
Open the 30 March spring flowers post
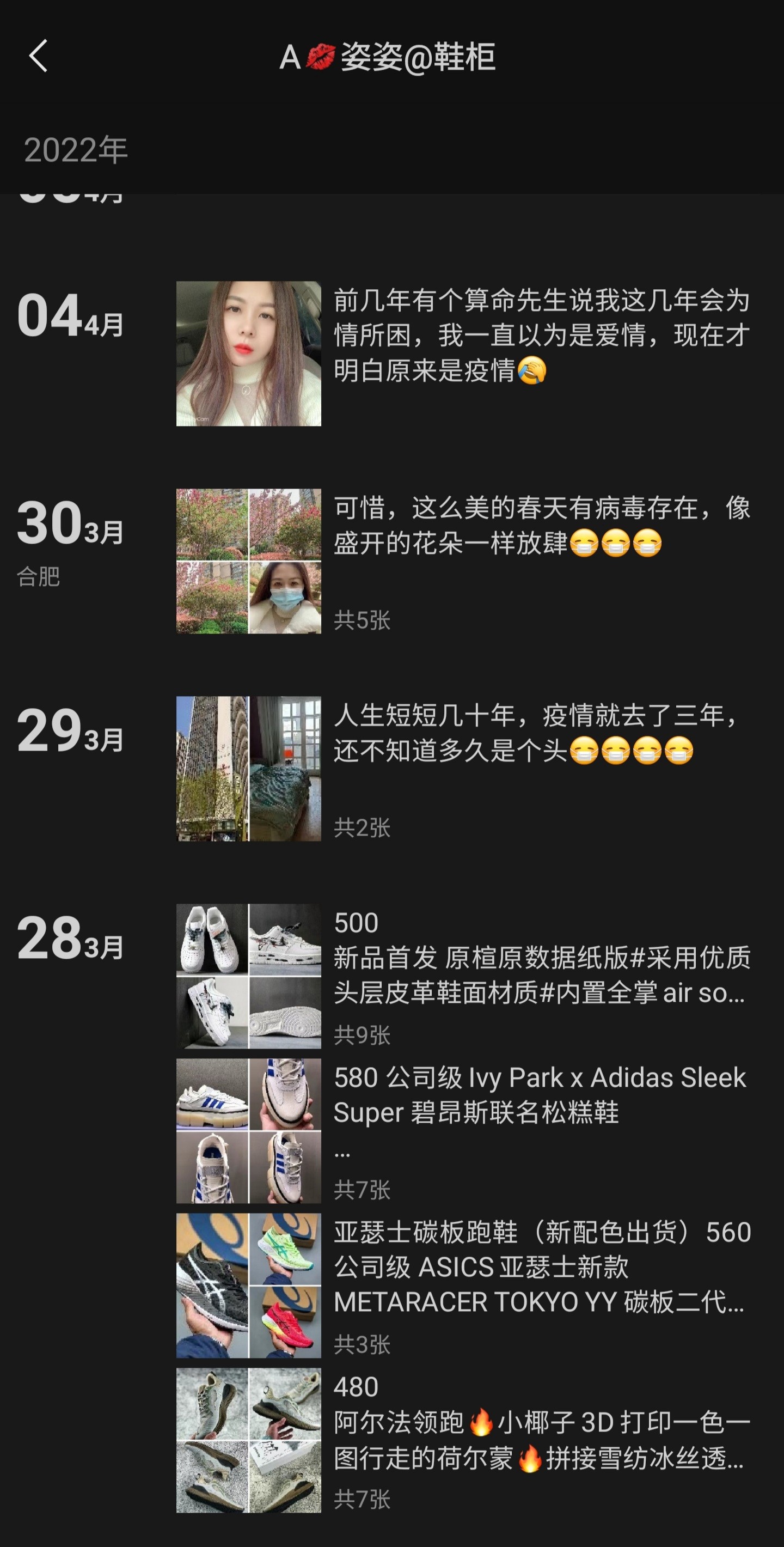click(248, 561)
